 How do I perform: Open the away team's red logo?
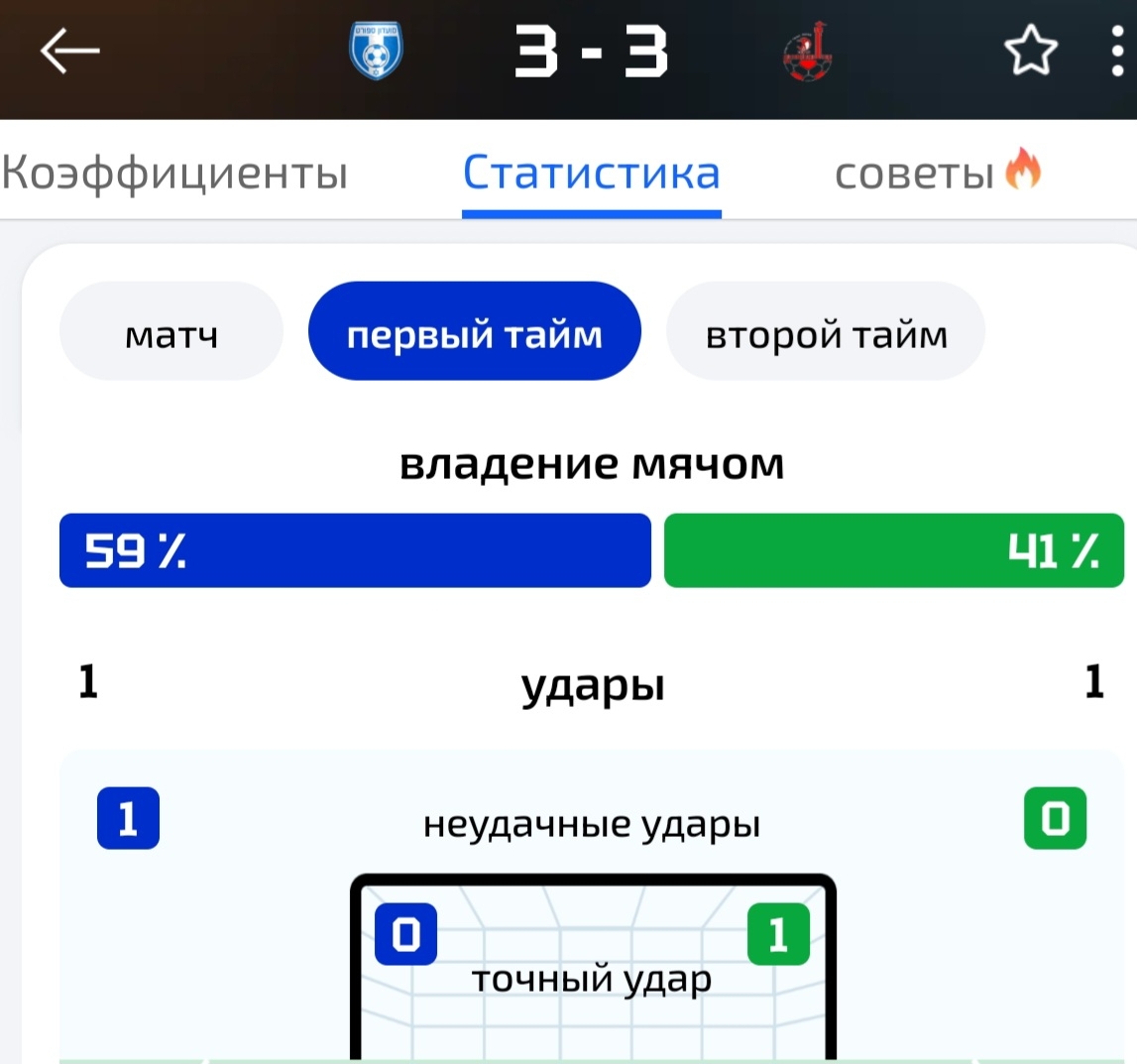pyautogui.click(x=806, y=52)
